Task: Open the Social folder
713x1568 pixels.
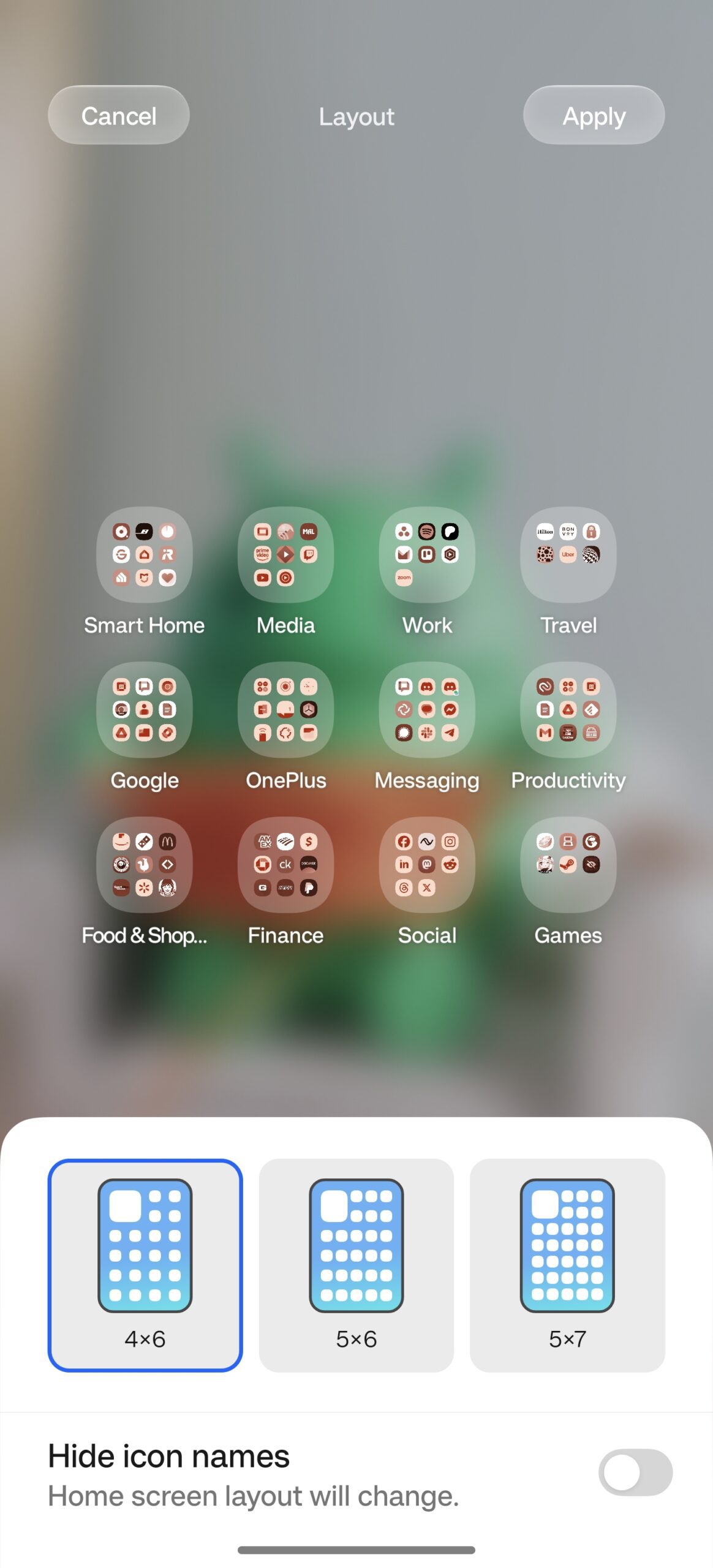Action: [x=427, y=865]
